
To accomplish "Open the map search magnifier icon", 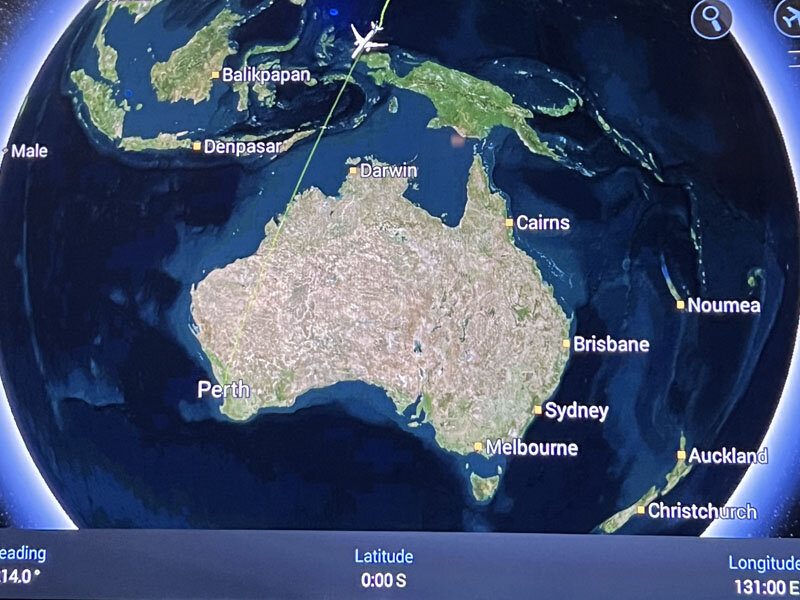I will (713, 18).
